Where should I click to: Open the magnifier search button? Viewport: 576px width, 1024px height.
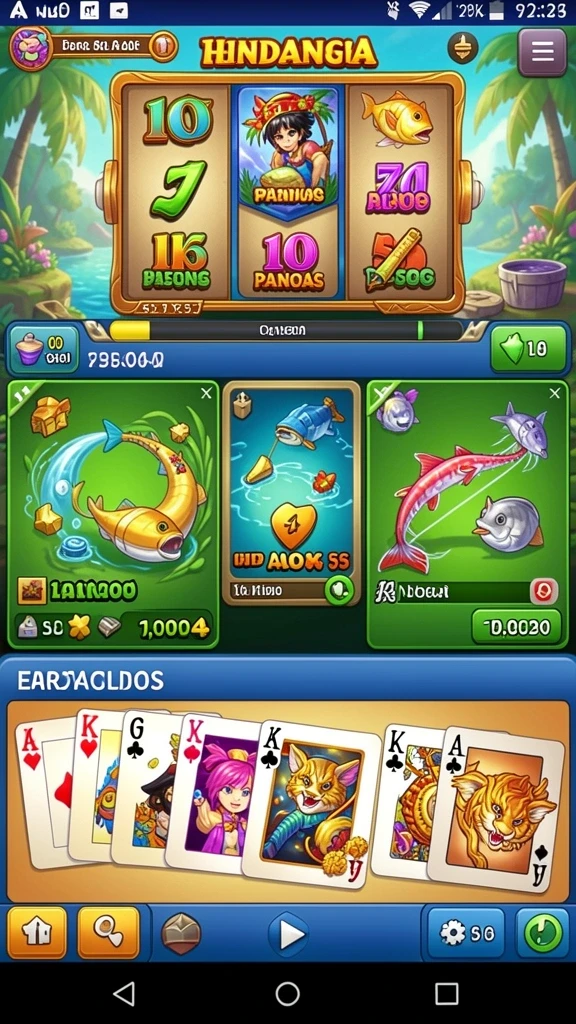tap(108, 933)
